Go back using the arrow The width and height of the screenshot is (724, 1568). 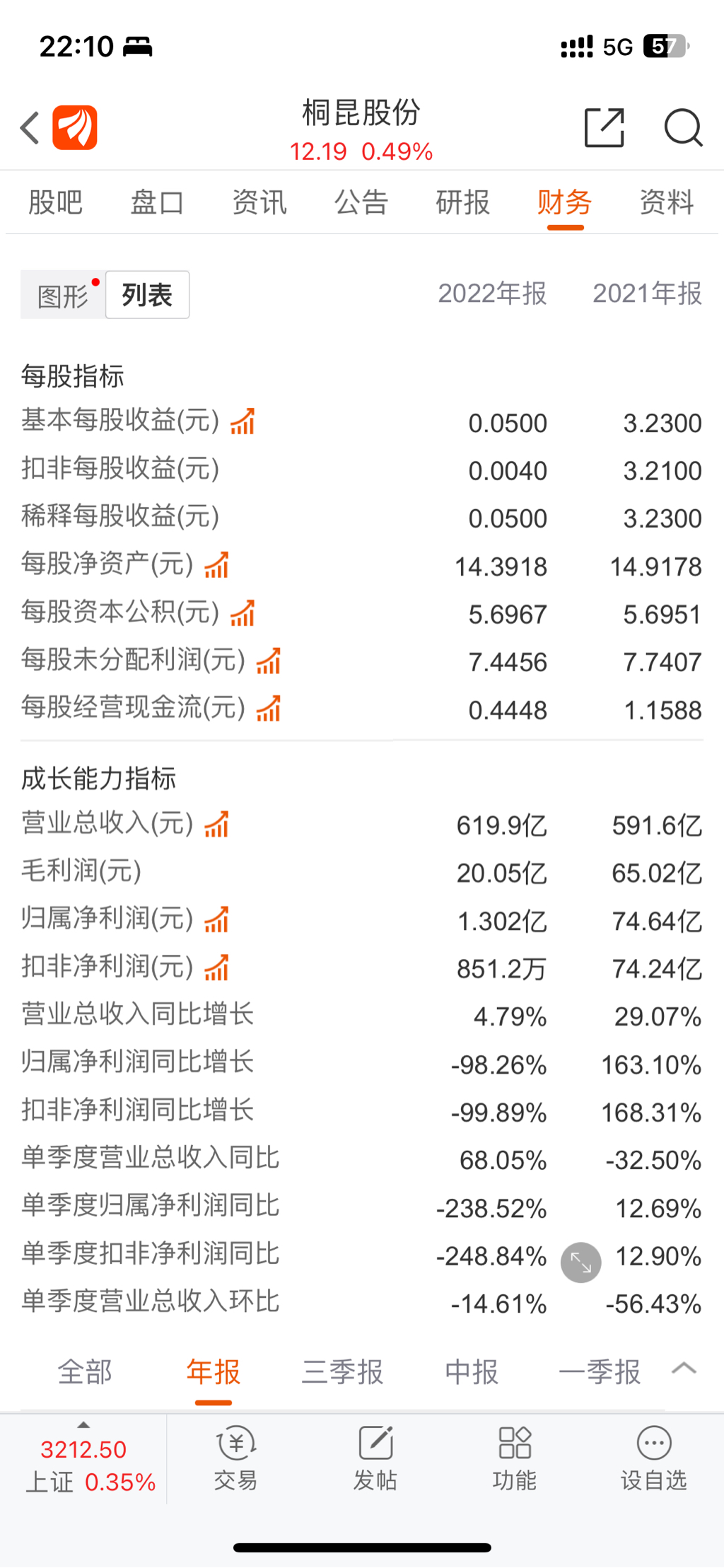point(30,128)
